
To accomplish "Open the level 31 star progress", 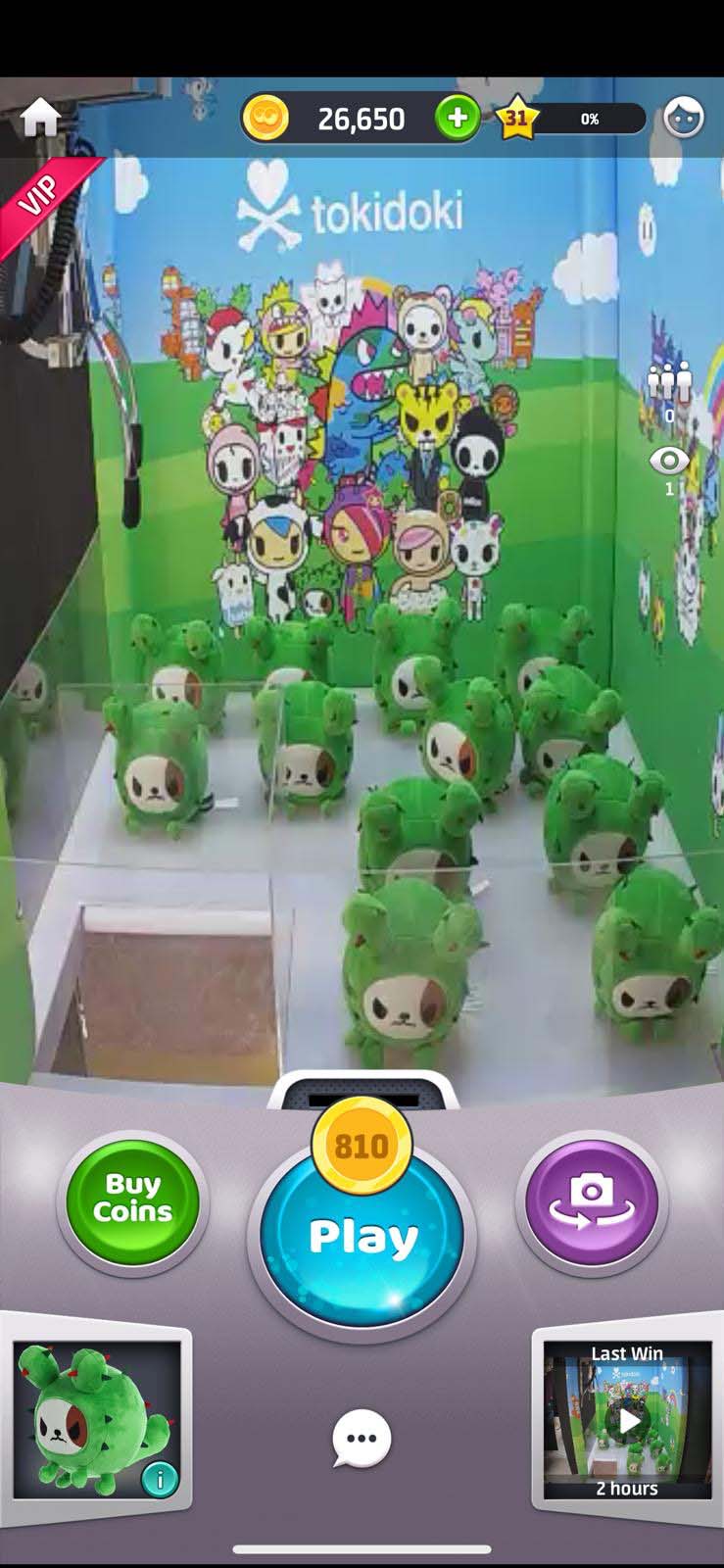I will [570, 119].
